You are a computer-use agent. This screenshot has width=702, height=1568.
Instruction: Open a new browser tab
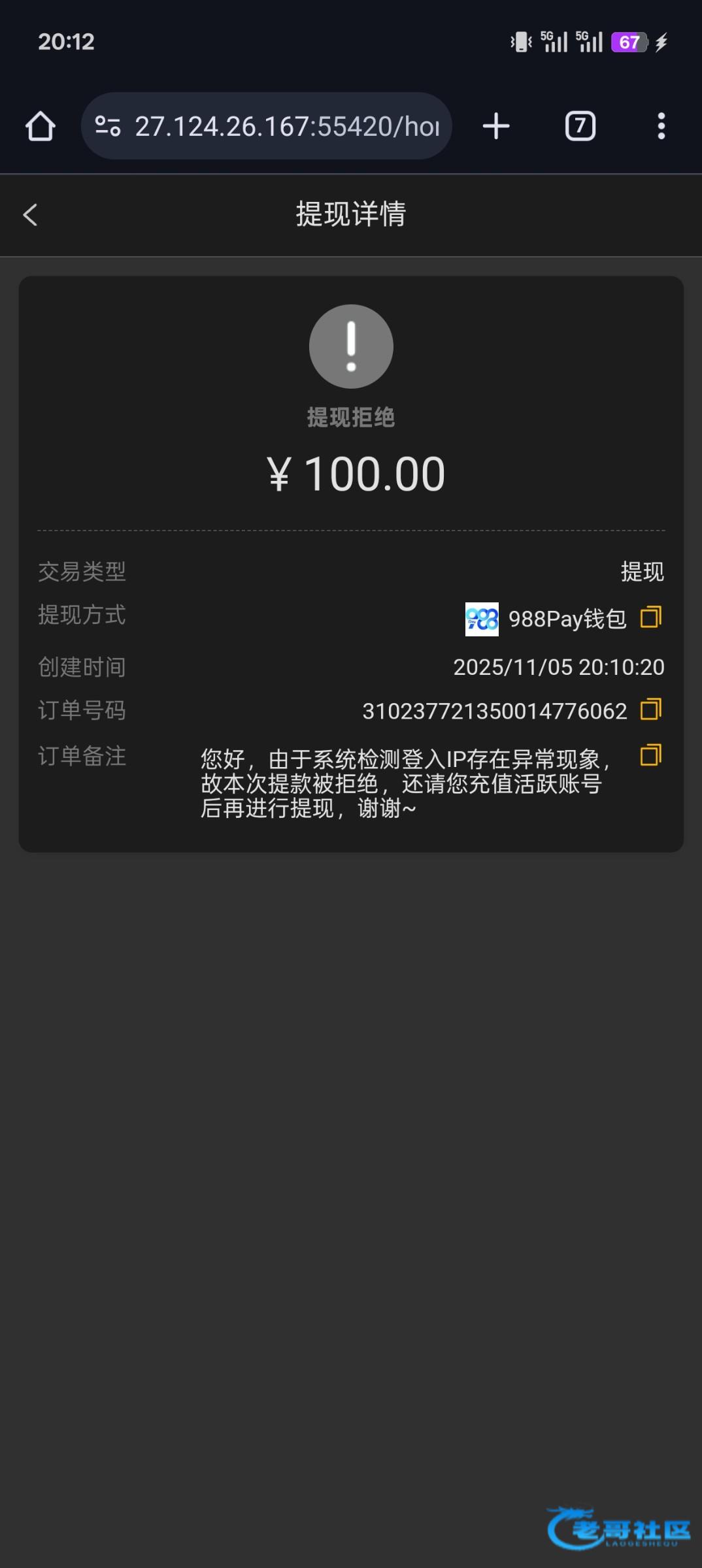click(x=496, y=126)
